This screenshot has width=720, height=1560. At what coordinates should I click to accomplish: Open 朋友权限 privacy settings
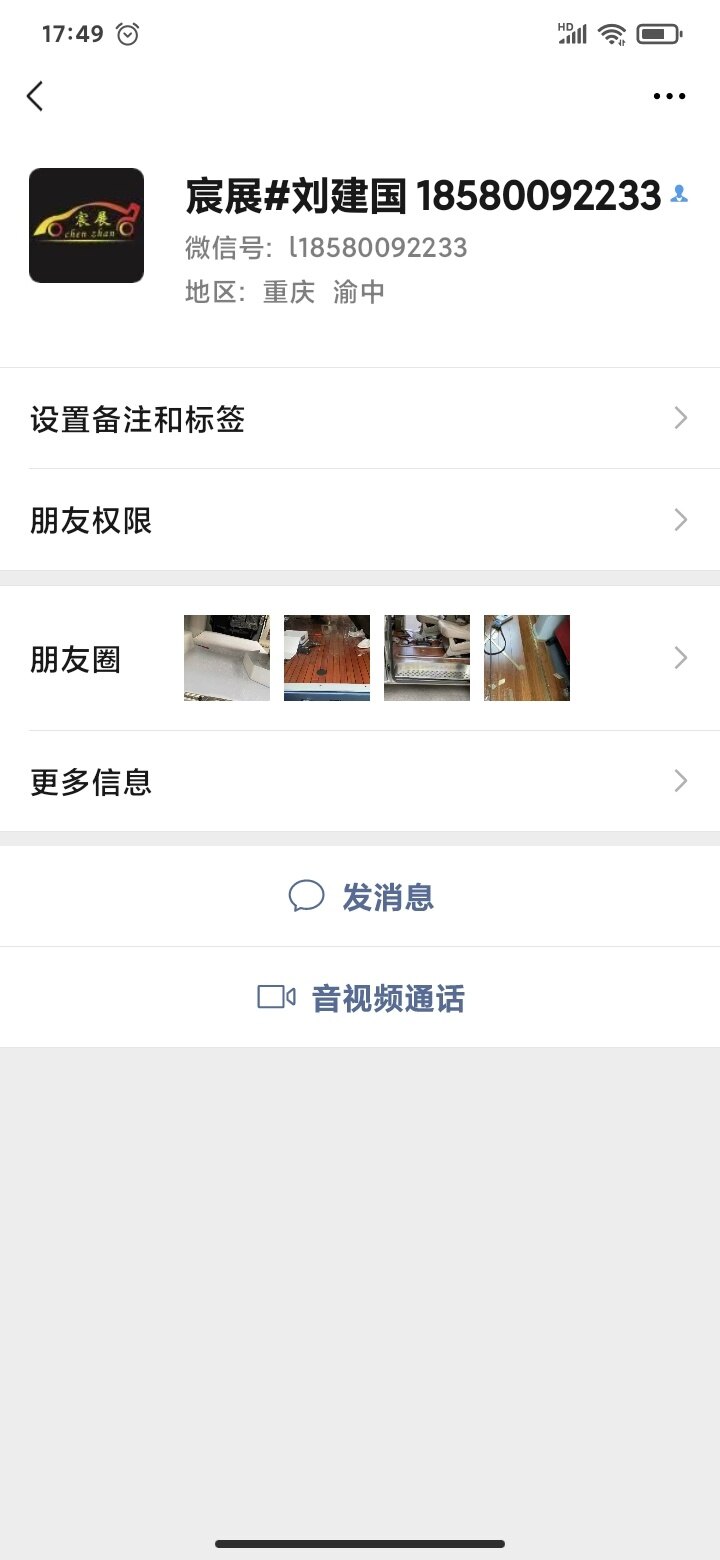point(360,520)
